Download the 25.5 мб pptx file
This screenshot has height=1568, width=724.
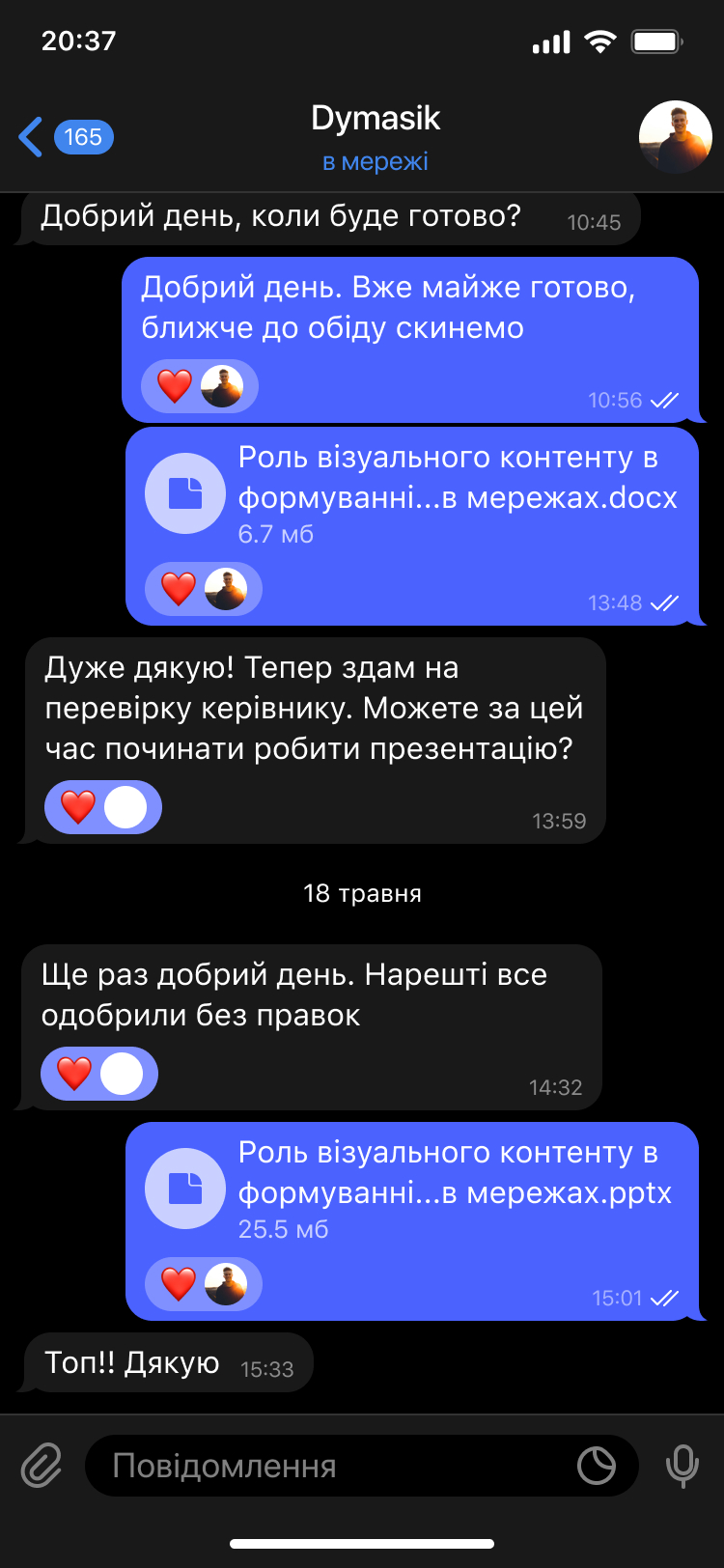coord(185,1189)
